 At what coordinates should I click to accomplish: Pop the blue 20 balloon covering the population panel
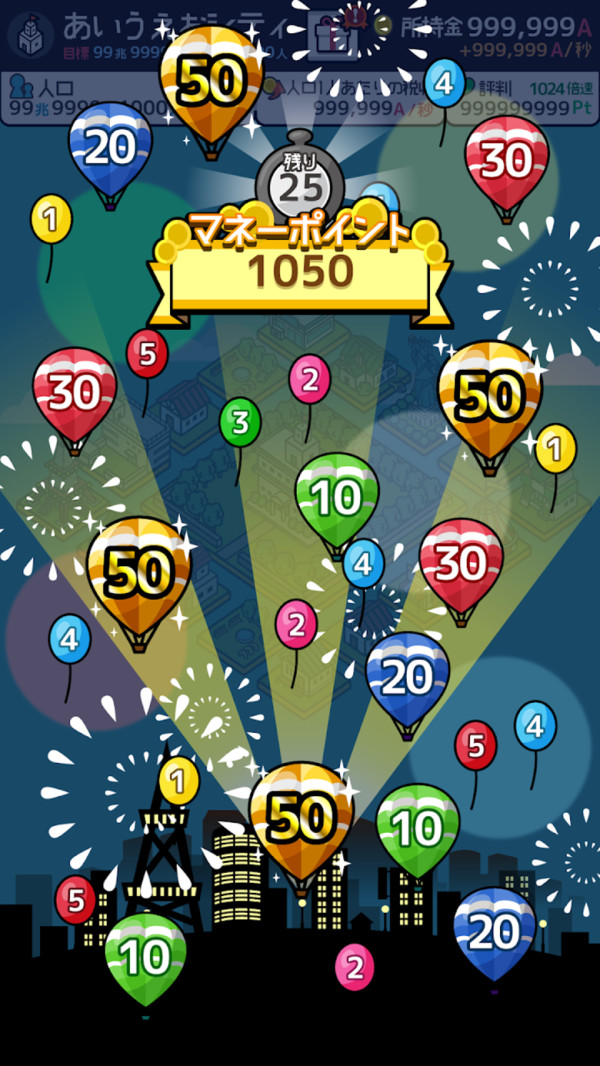[110, 148]
